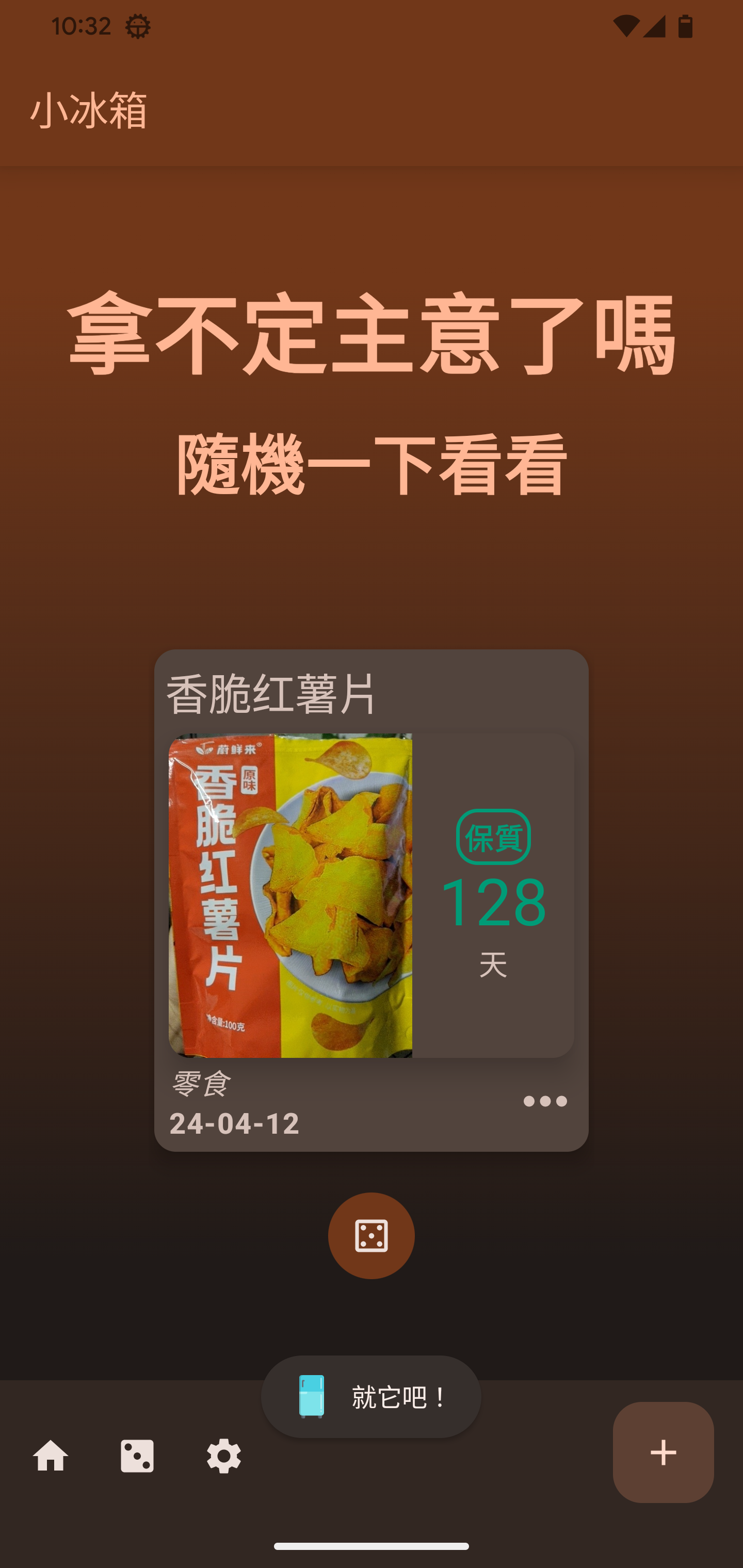Roll the dice to pick a random item

[x=371, y=1235]
